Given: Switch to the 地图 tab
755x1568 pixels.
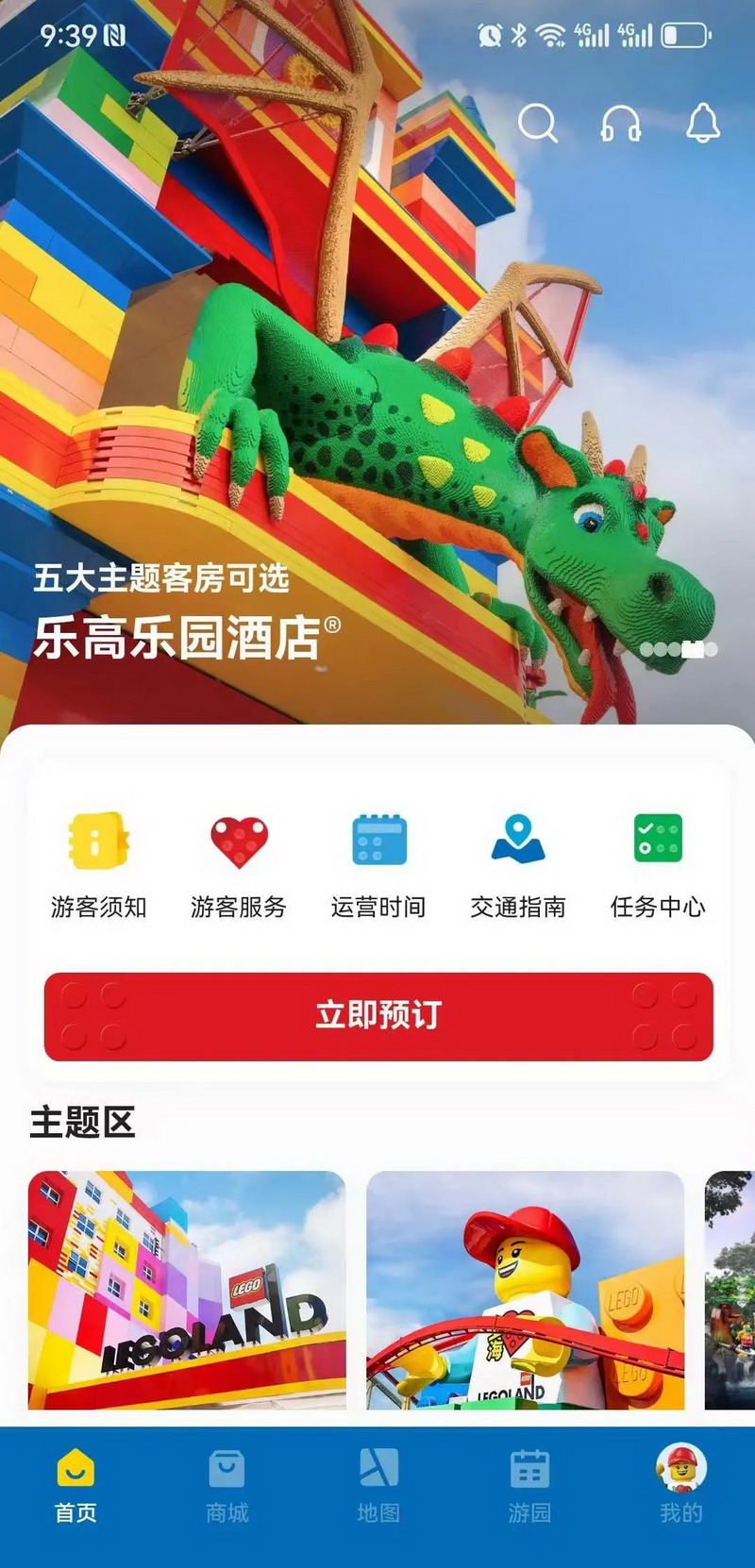Looking at the screenshot, I should [378, 1487].
